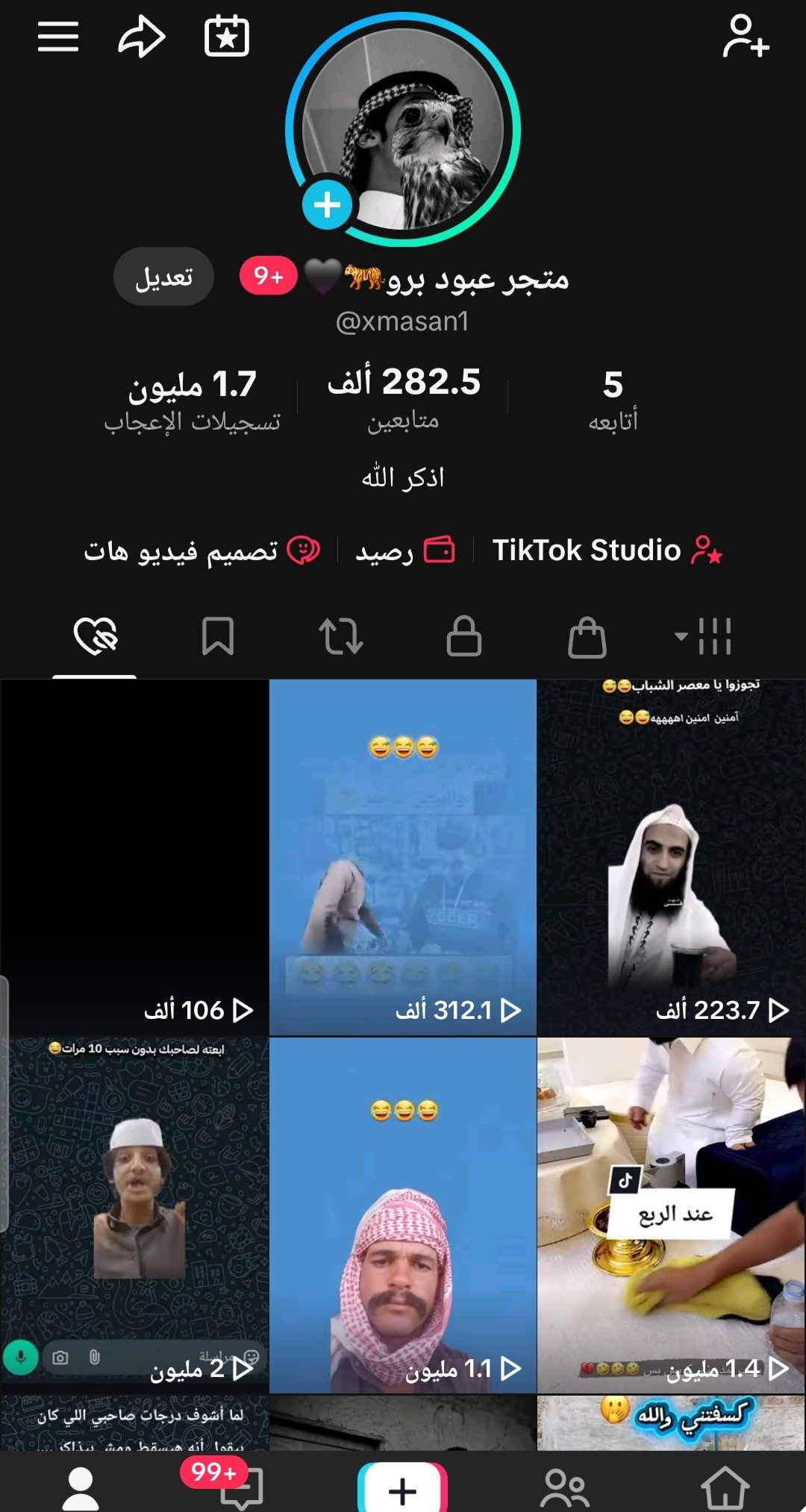This screenshot has height=1512, width=806.
Task: Play the video labeled عند الربع
Action: [x=671, y=1214]
